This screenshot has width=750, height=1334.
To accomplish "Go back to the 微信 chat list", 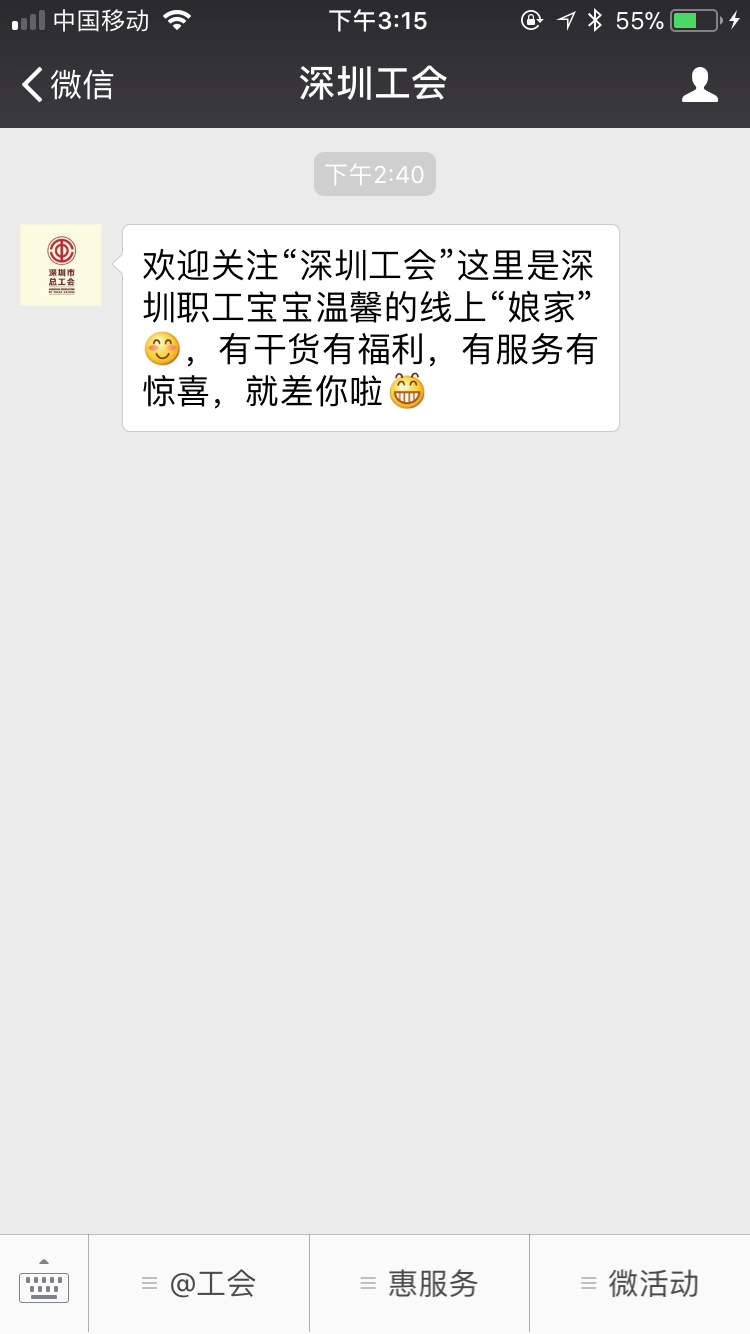I will [x=67, y=85].
